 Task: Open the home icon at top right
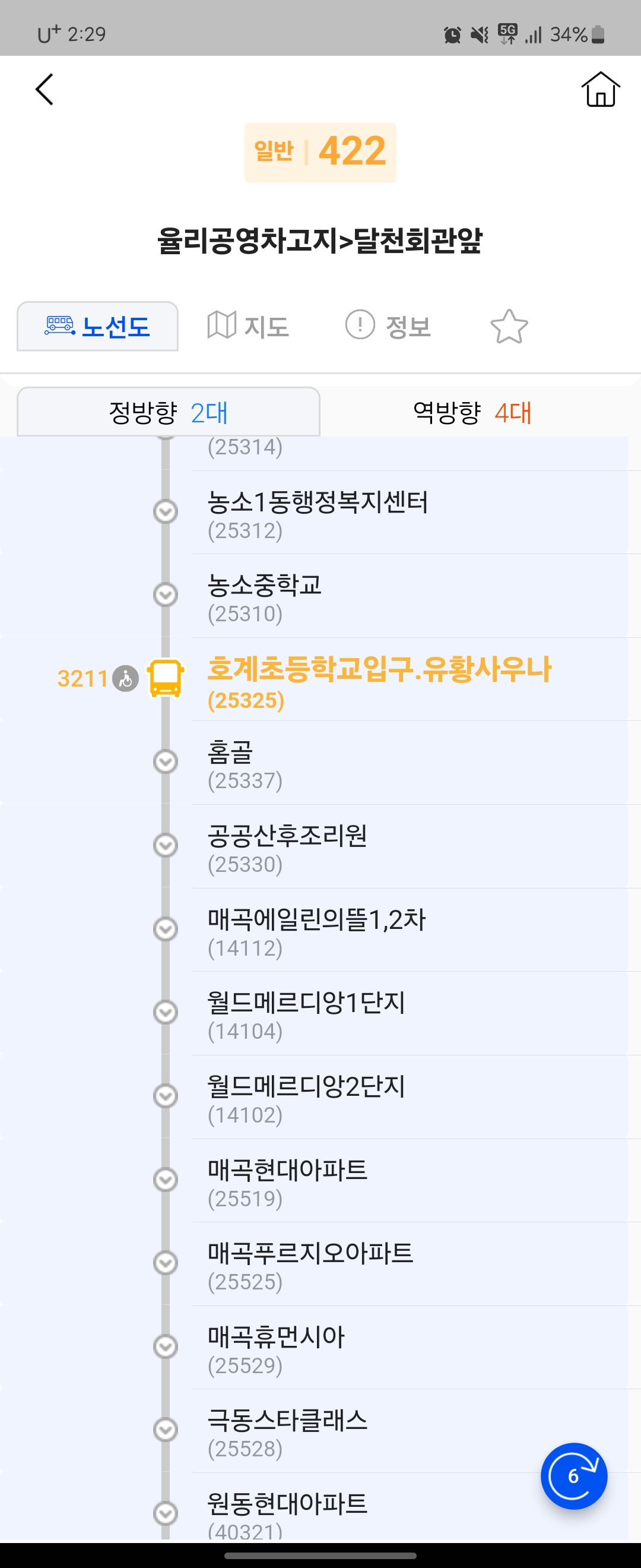click(x=600, y=90)
